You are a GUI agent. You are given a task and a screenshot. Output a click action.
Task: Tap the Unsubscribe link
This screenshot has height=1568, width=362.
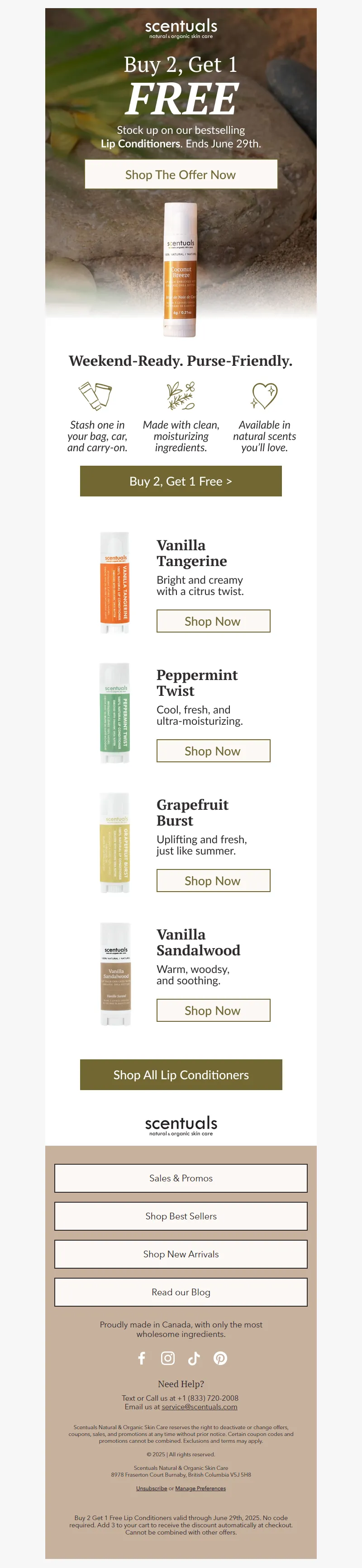click(x=151, y=1488)
